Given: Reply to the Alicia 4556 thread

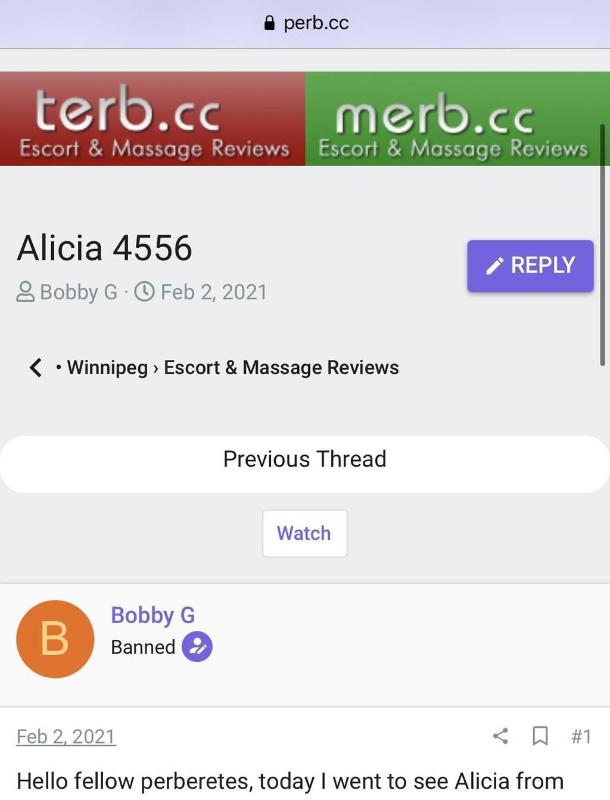Looking at the screenshot, I should (x=530, y=265).
